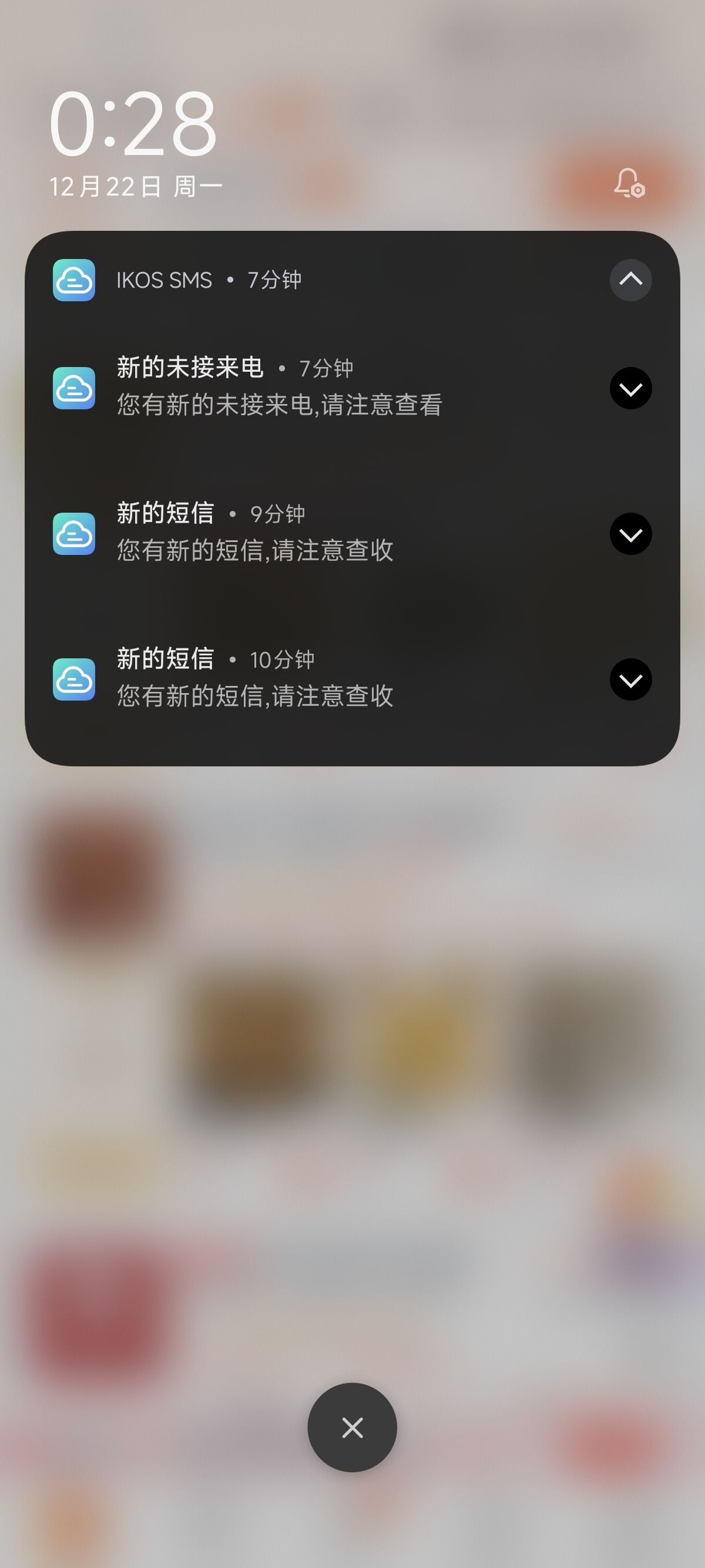Collapse the IKOS SMS notification group

630,280
